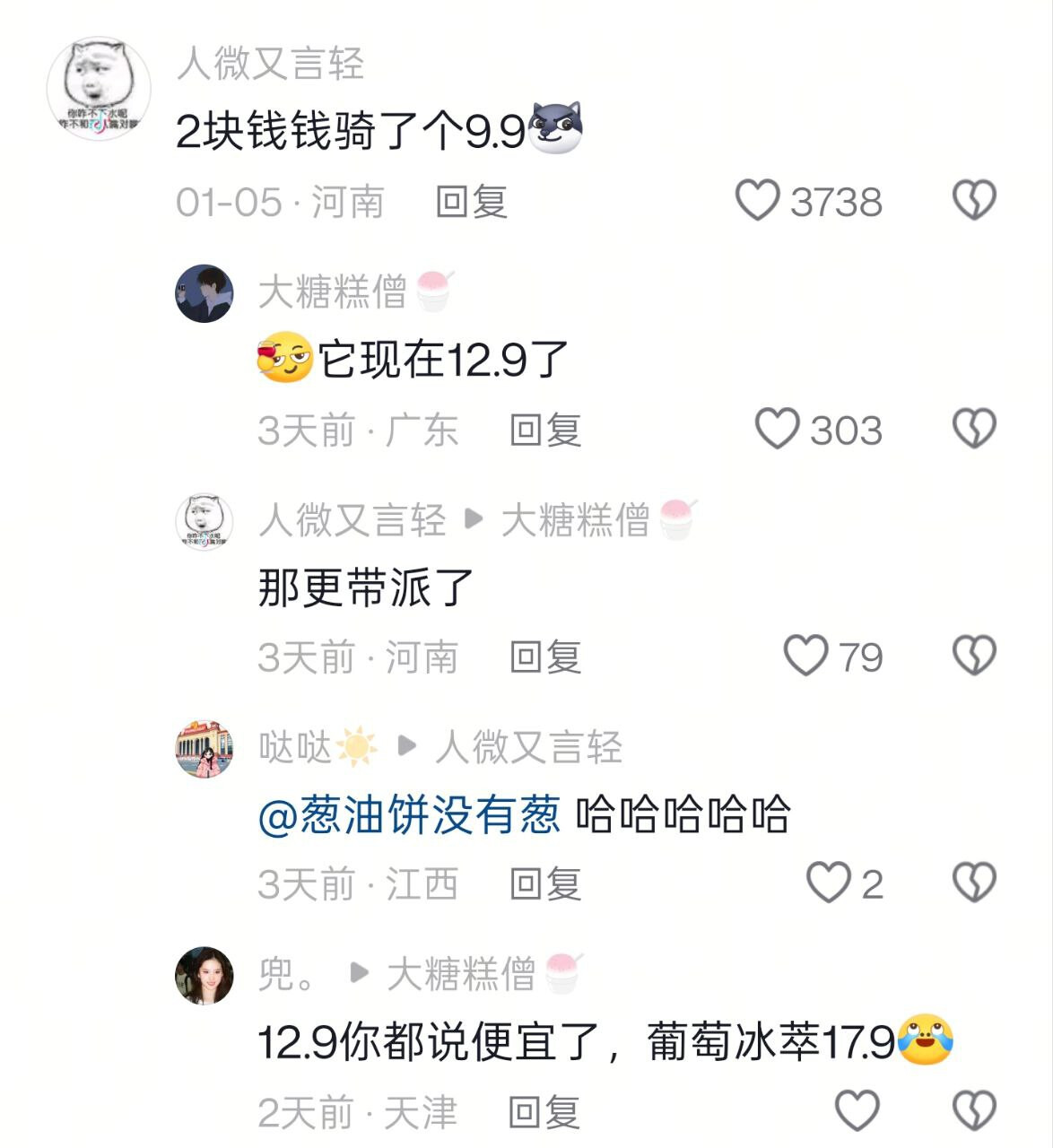1053x1148 pixels.
Task: Reply to the comment "那更带派了"
Action: (x=545, y=657)
